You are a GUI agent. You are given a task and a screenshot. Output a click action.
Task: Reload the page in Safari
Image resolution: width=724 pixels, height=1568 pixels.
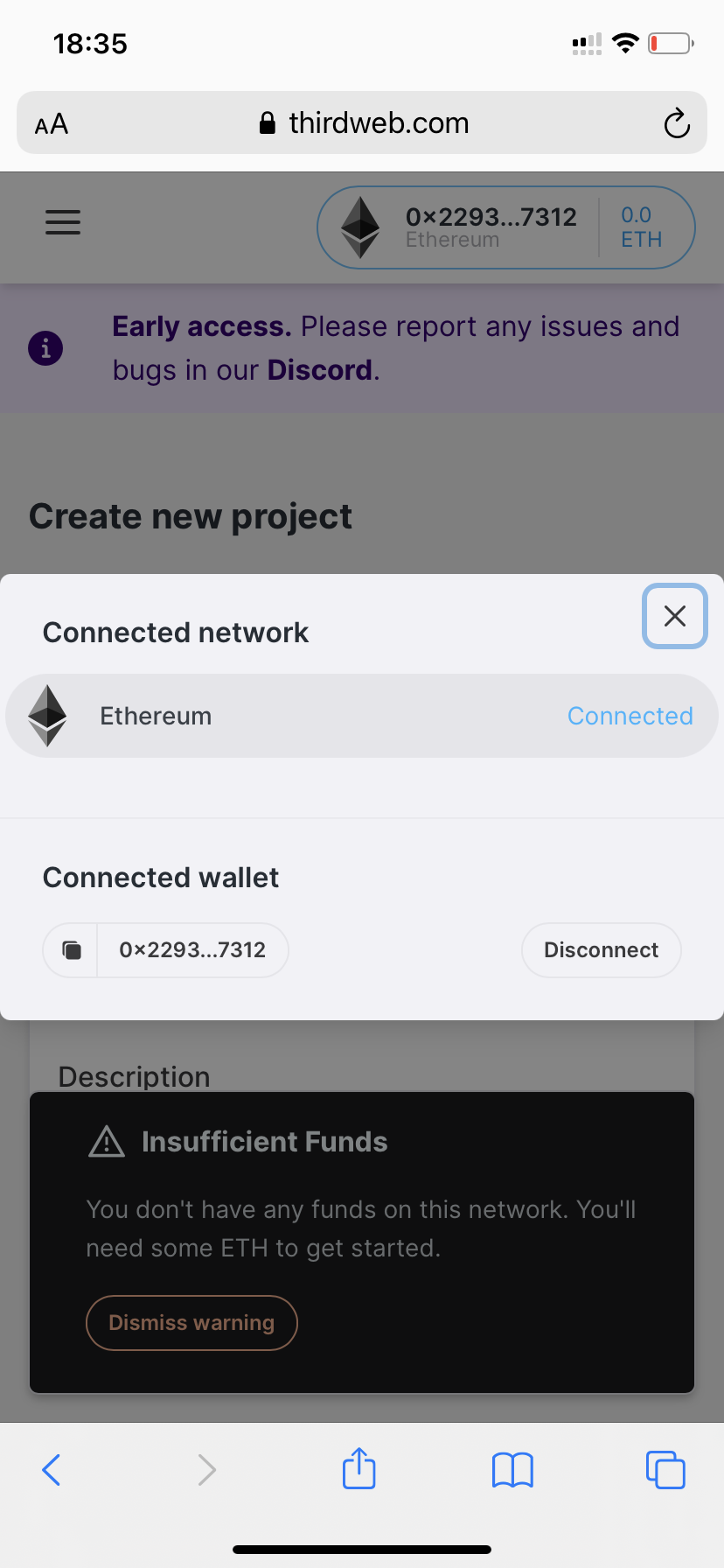(676, 123)
